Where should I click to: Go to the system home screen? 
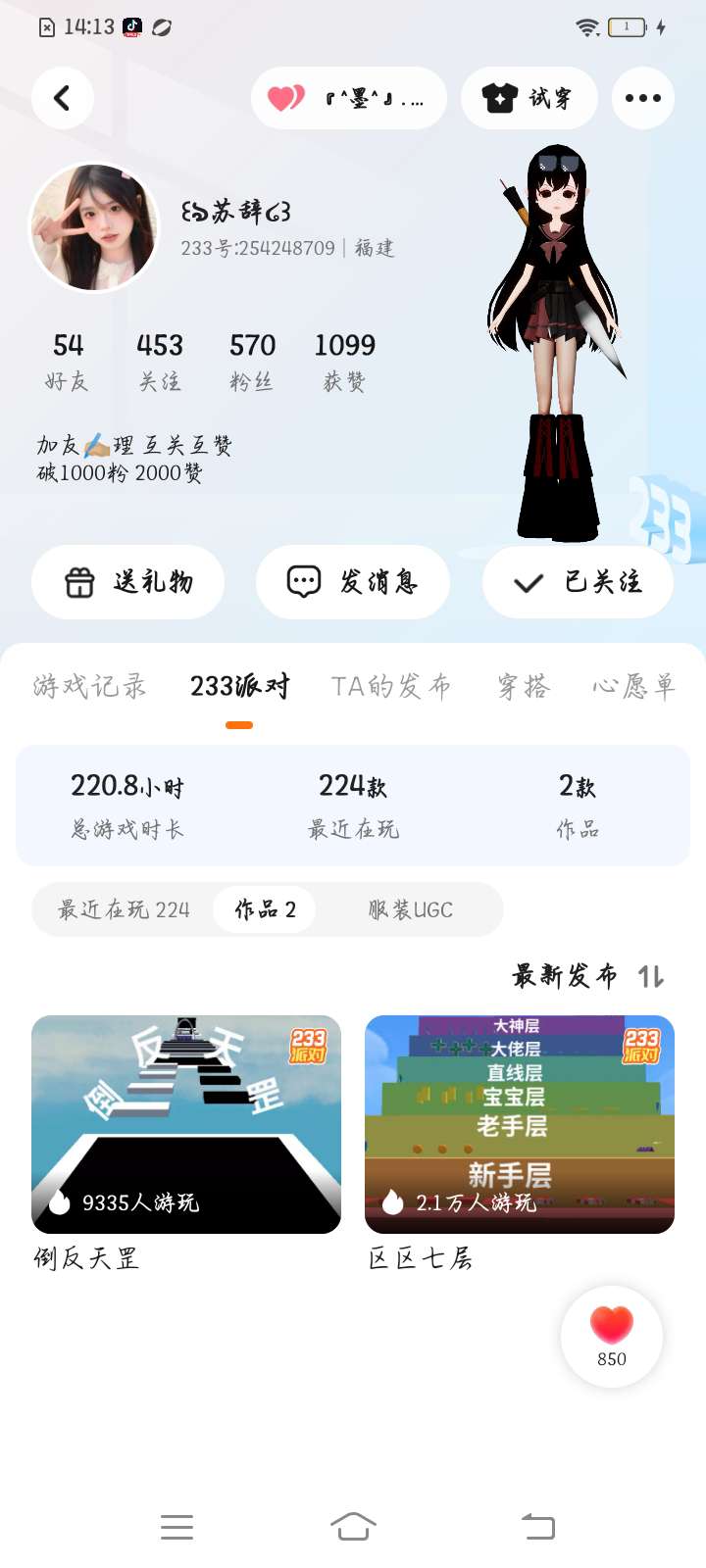353,1526
